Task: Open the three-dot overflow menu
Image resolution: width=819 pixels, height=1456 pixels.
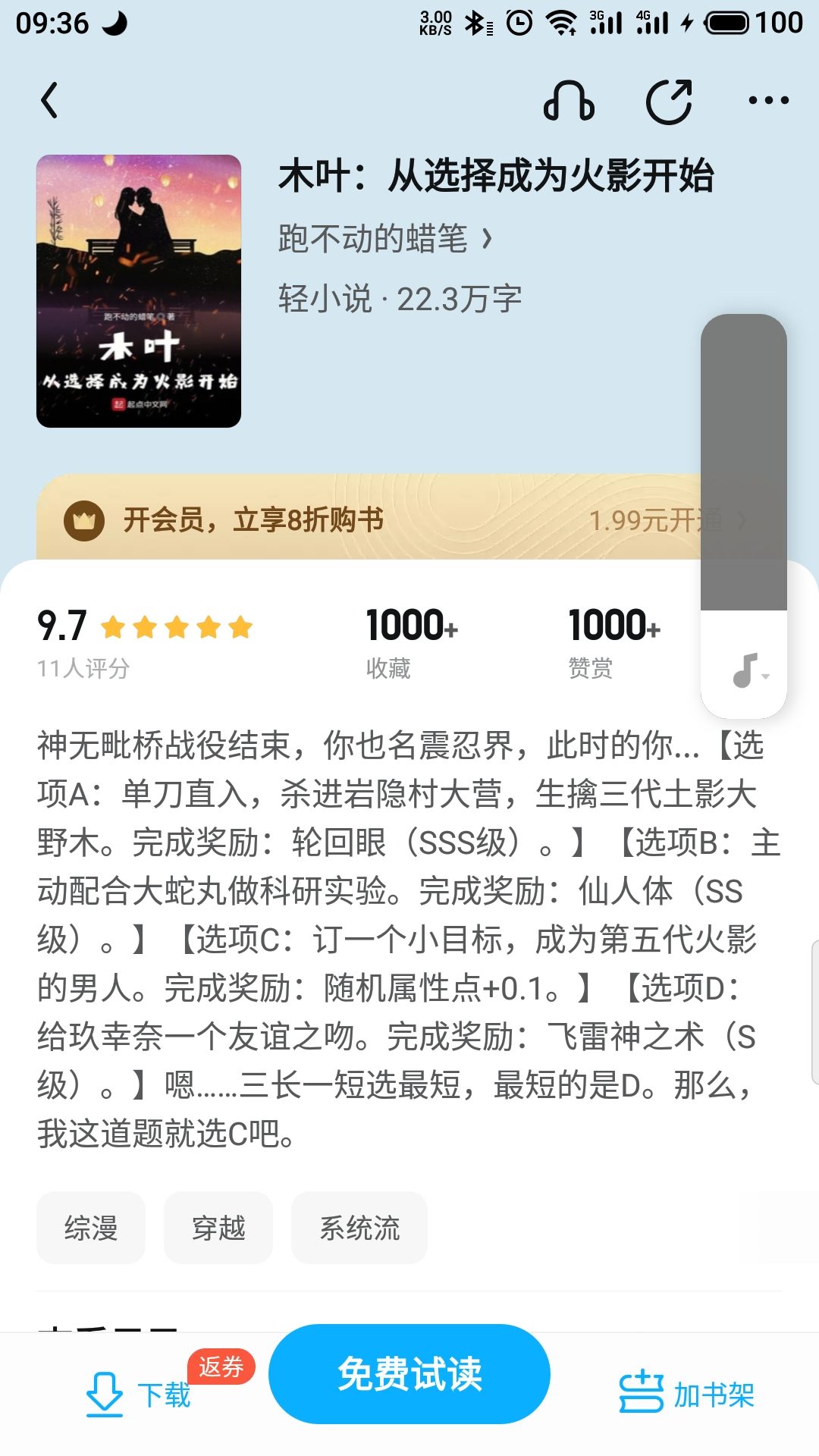Action: (x=768, y=101)
